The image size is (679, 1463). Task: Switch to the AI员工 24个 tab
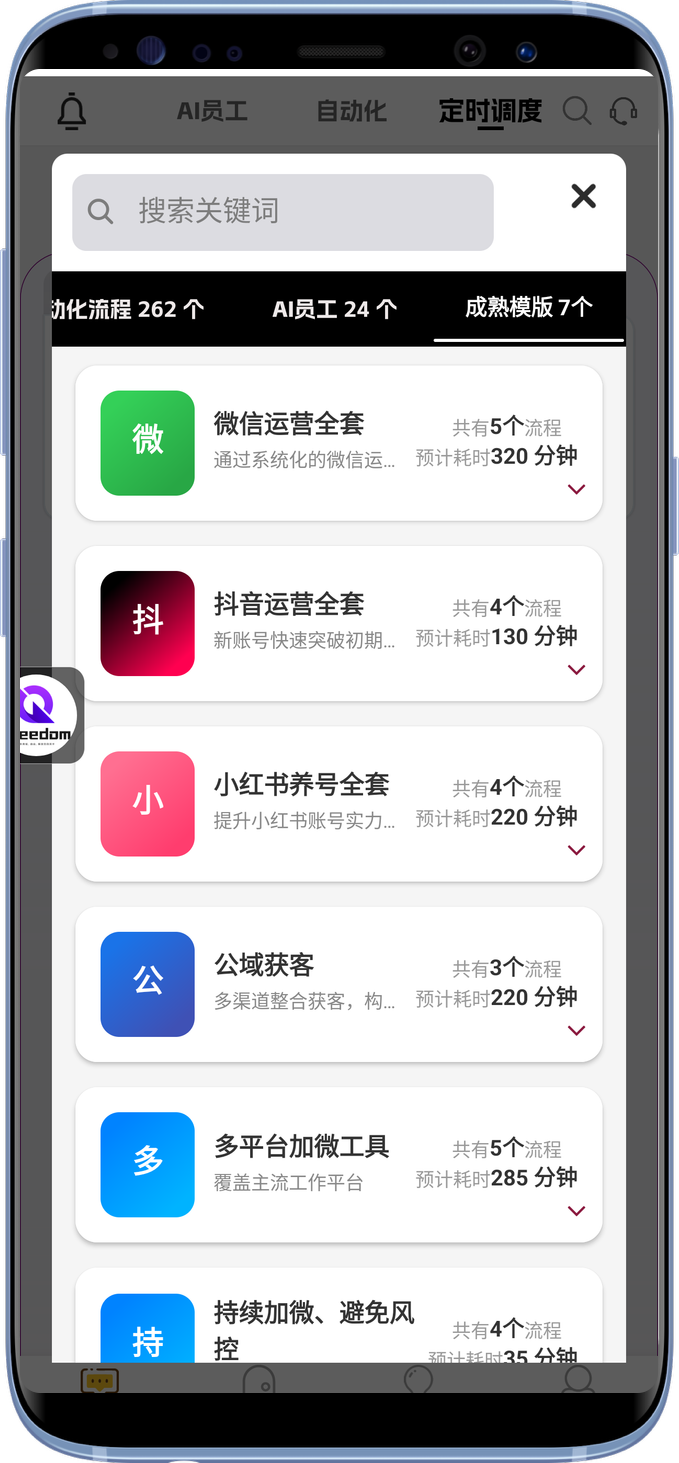(334, 309)
